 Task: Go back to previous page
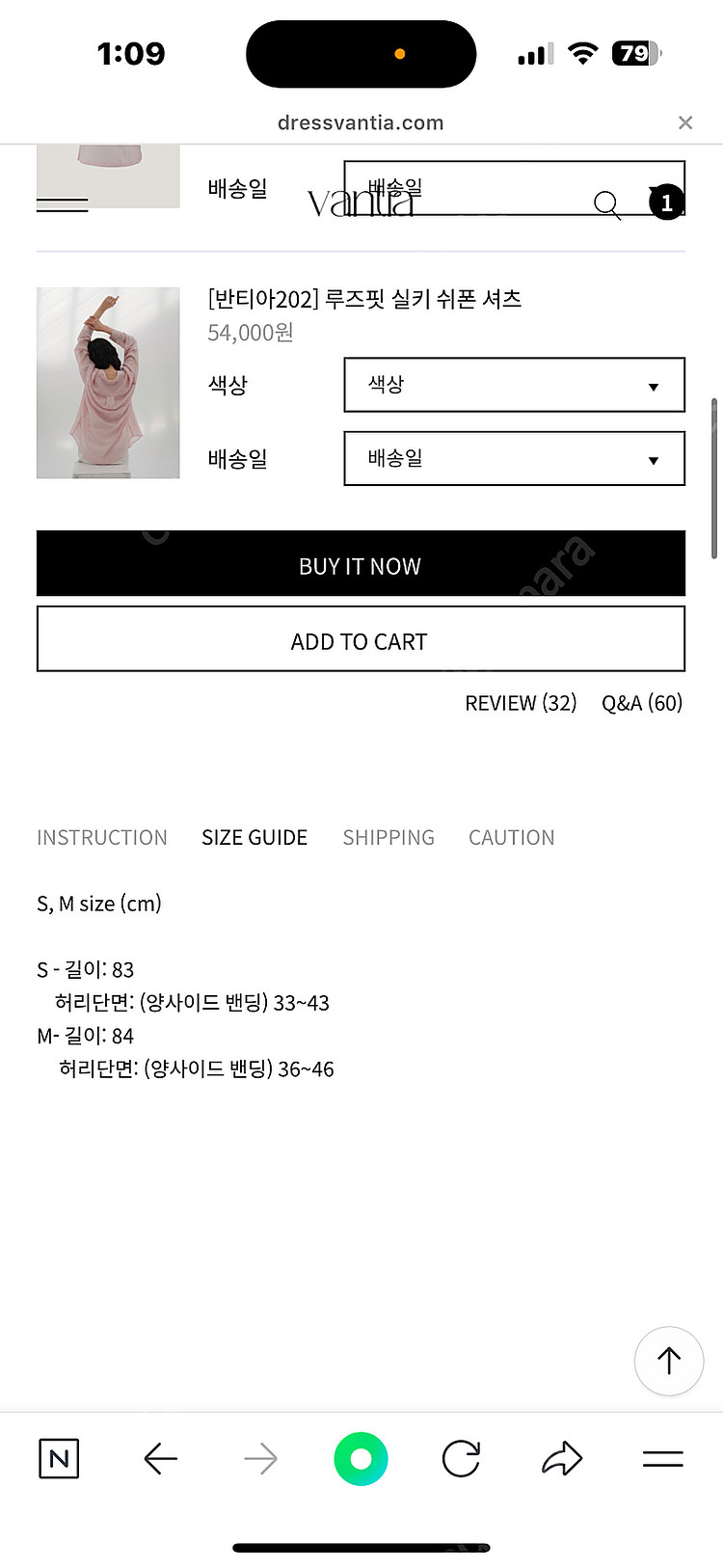pyautogui.click(x=160, y=1459)
